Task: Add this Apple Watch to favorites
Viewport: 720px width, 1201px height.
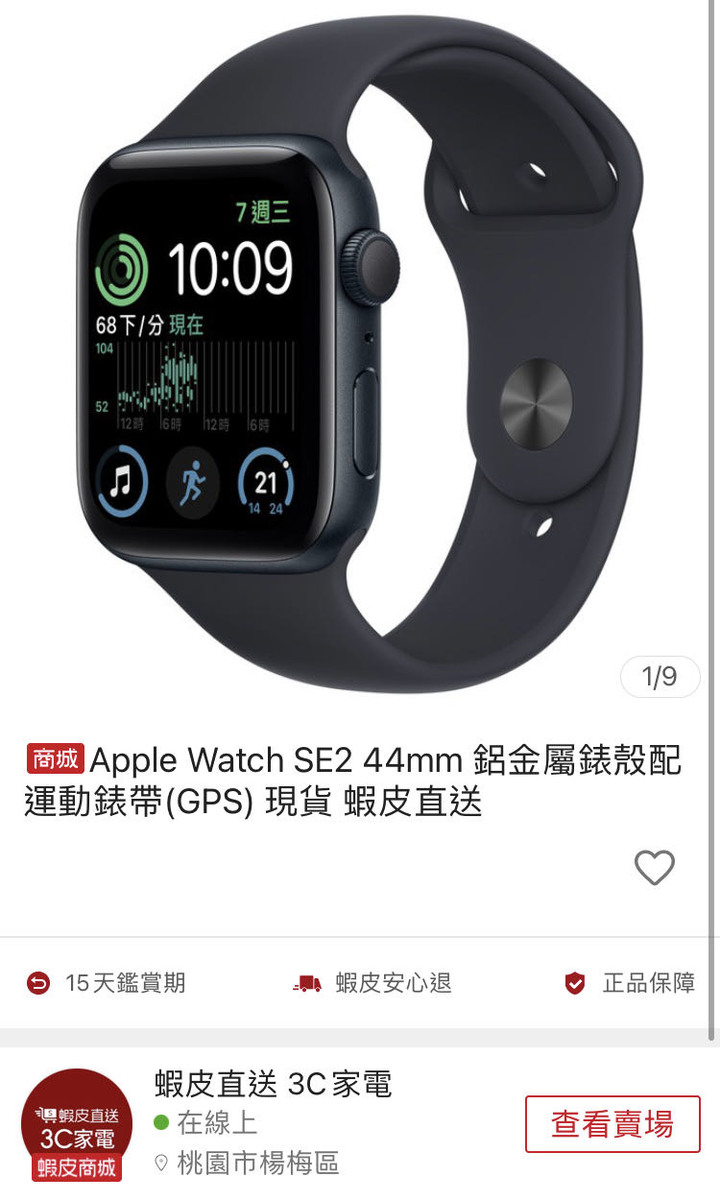Action: [x=655, y=867]
